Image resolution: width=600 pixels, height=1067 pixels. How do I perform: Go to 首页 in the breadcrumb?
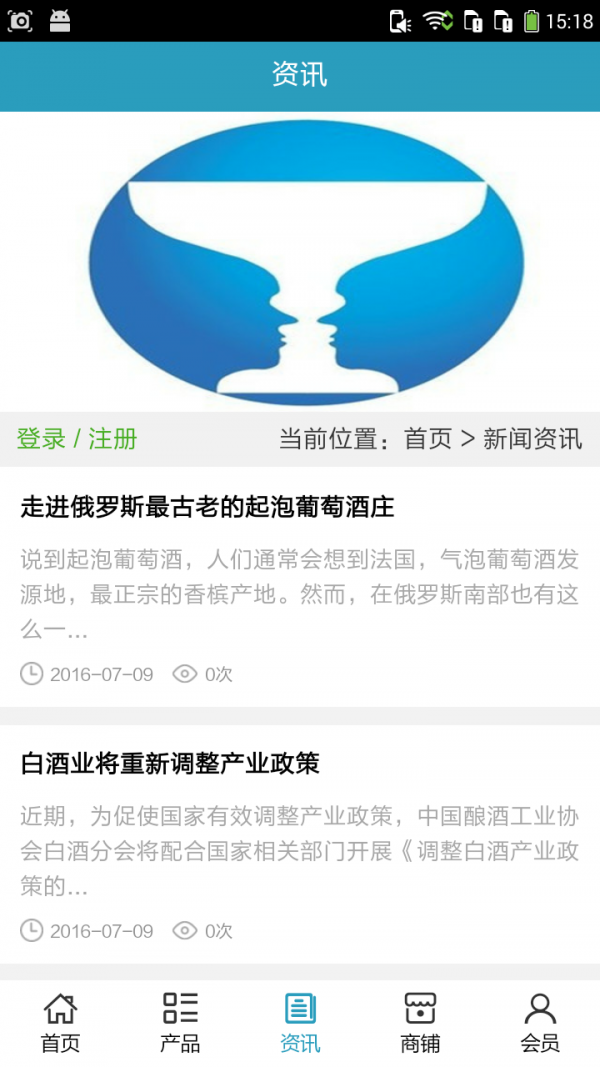click(x=428, y=438)
